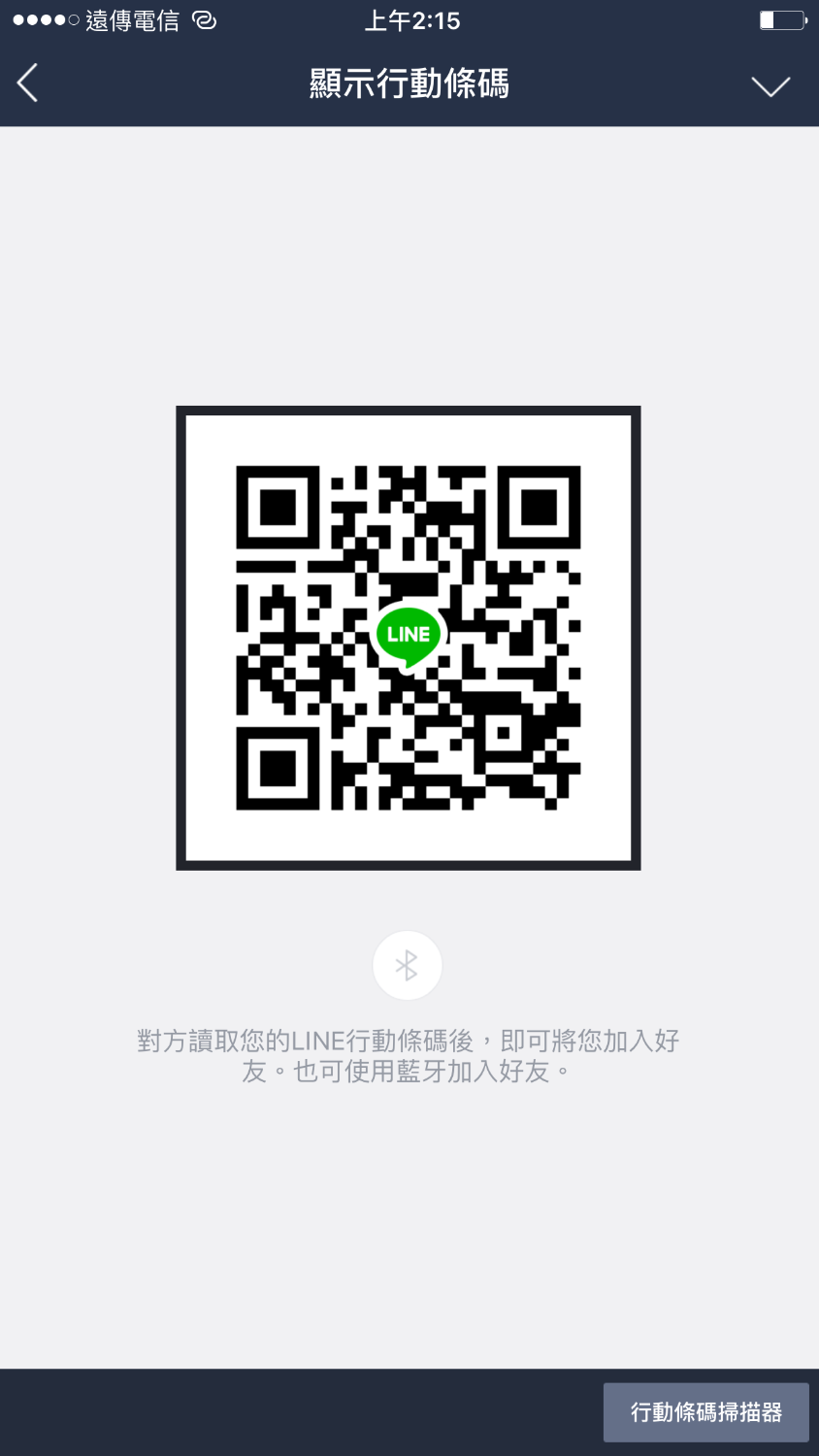
Task: Go back using the top-left arrow
Action: (x=28, y=83)
